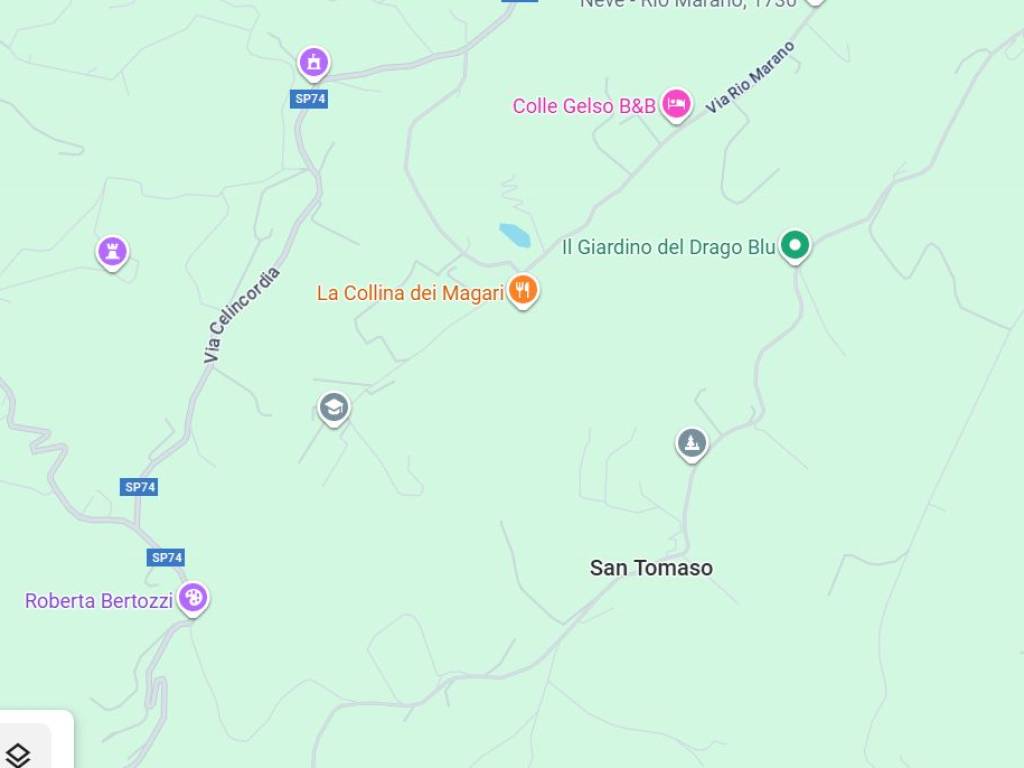
Task: Open La Collina dei Magari restaurant marker
Action: tap(522, 290)
